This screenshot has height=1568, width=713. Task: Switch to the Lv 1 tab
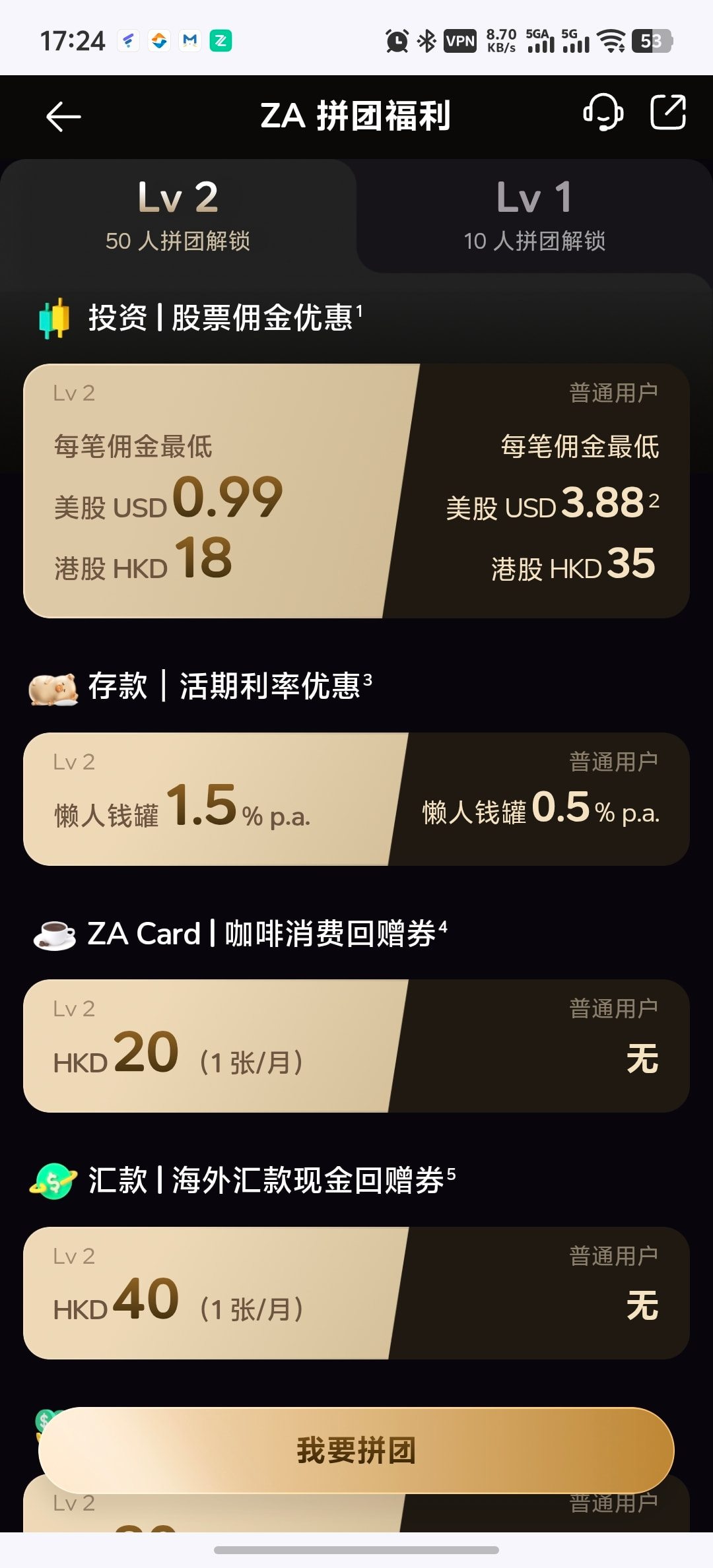(x=535, y=215)
